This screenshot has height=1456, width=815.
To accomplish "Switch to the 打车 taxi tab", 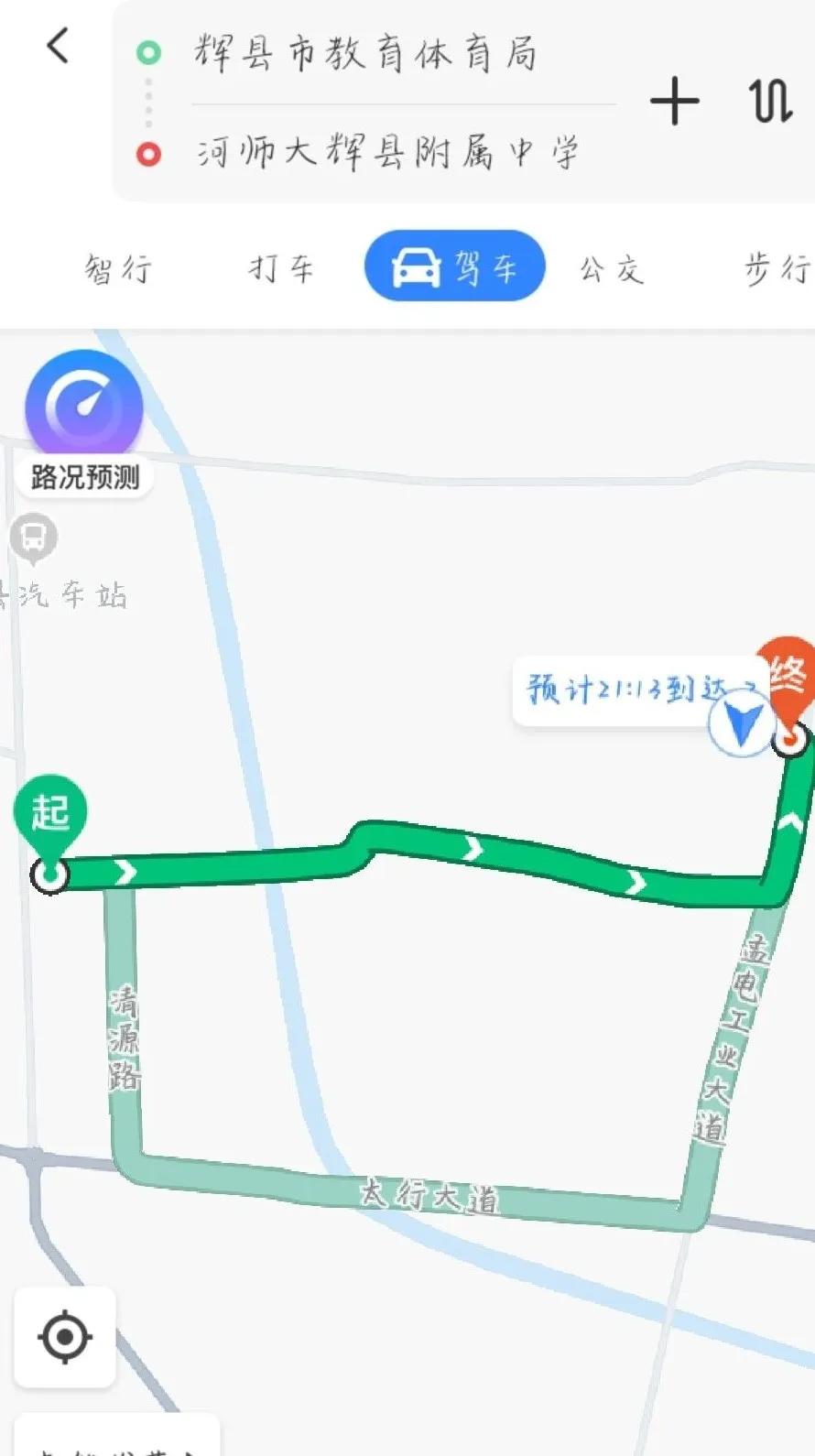I will (281, 266).
